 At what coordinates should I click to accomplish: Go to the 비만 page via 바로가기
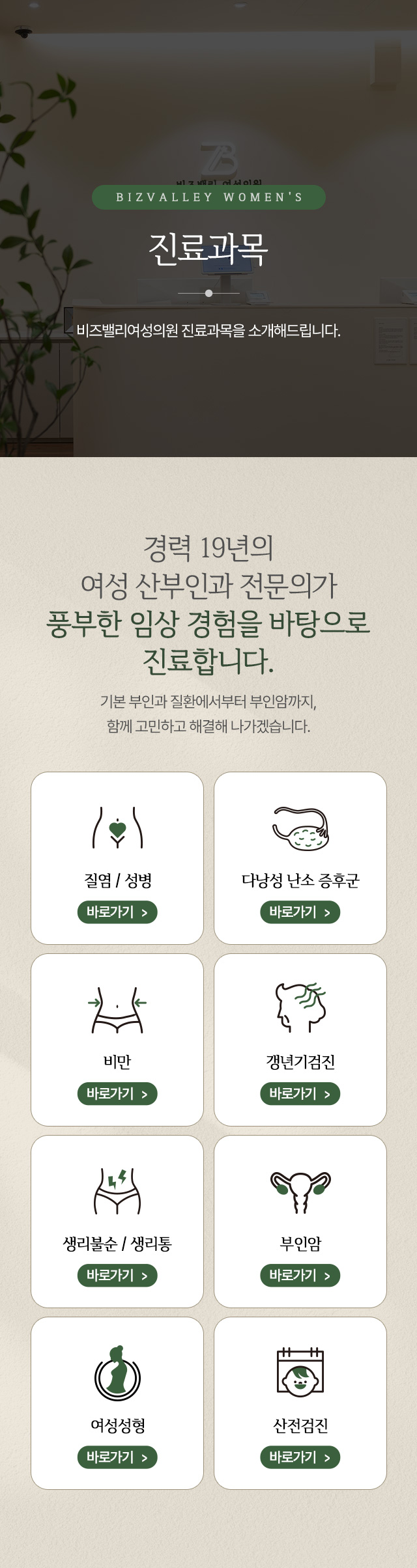[117, 1094]
